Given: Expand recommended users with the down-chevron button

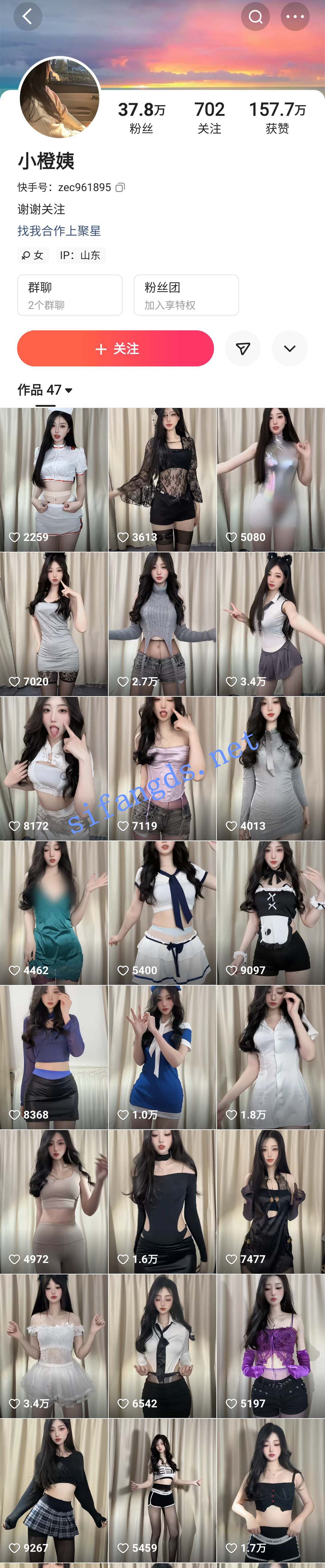Looking at the screenshot, I should 289,348.
